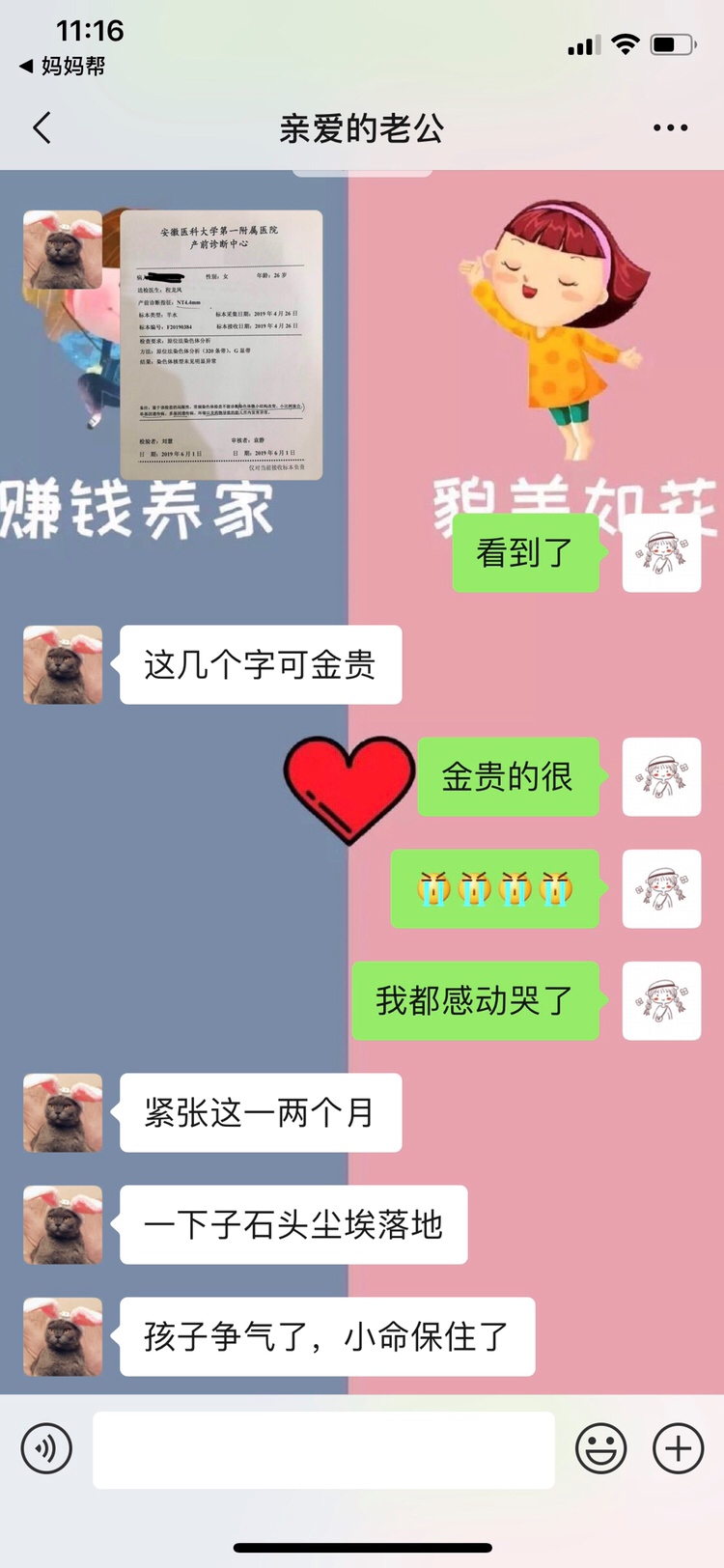Open the plus attachments menu

tap(678, 1448)
